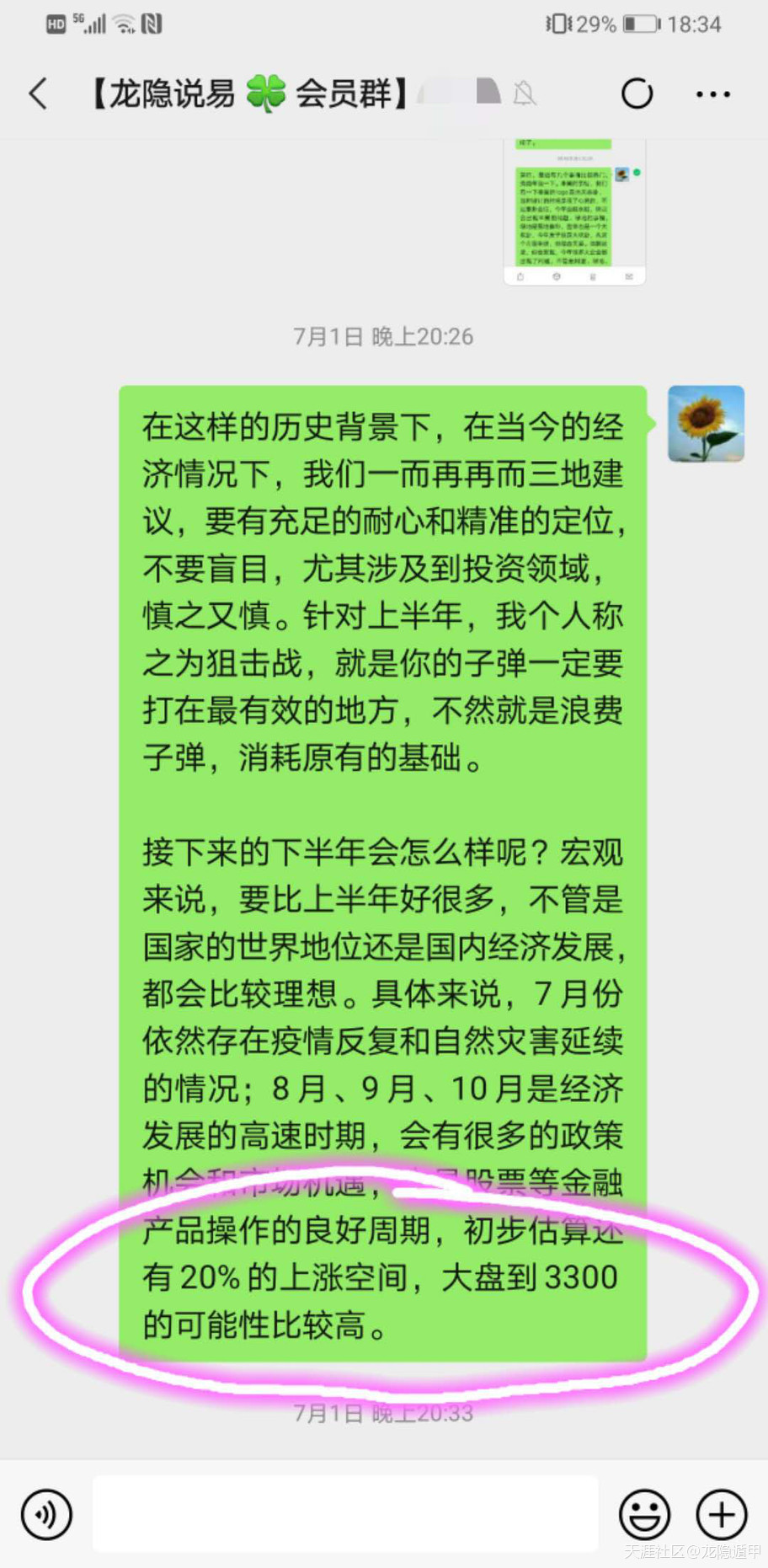The height and width of the screenshot is (1568, 768).
Task: Open the emoji picker
Action: pos(644,1514)
